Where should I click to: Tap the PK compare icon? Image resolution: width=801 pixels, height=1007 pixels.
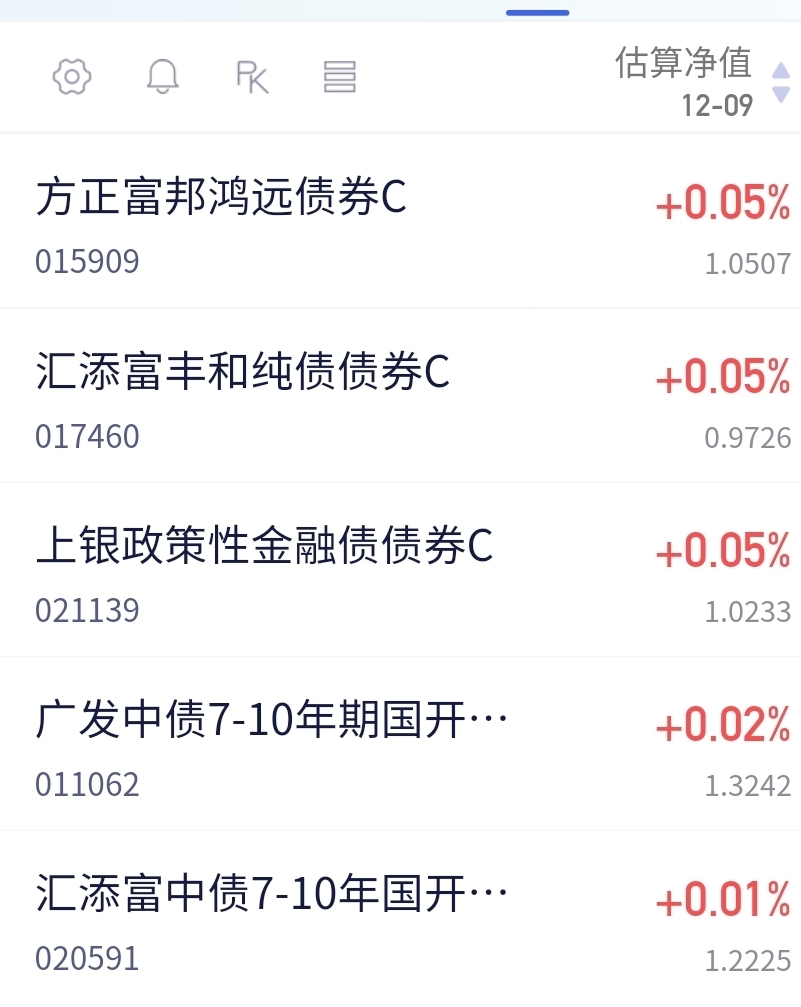tap(252, 78)
